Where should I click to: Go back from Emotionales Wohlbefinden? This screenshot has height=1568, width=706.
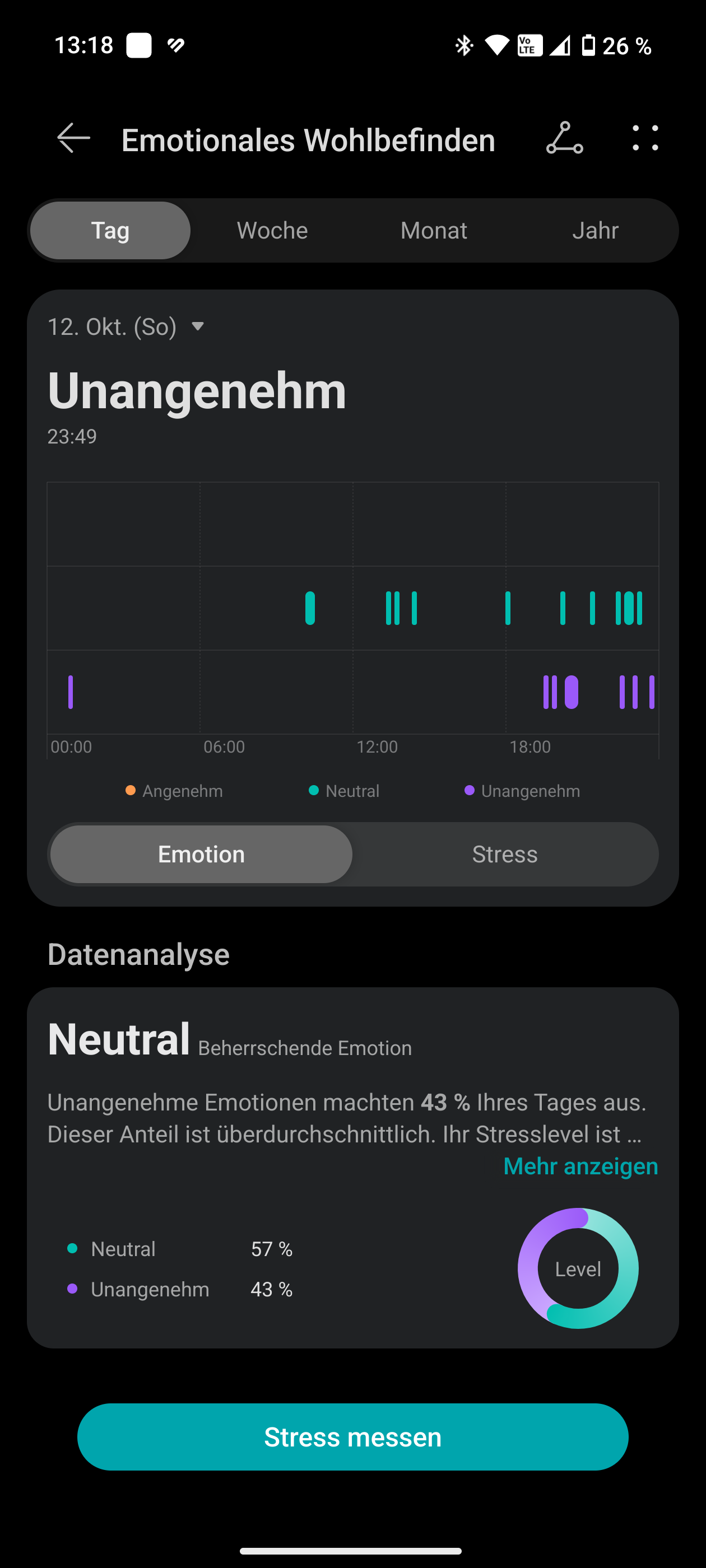[74, 139]
